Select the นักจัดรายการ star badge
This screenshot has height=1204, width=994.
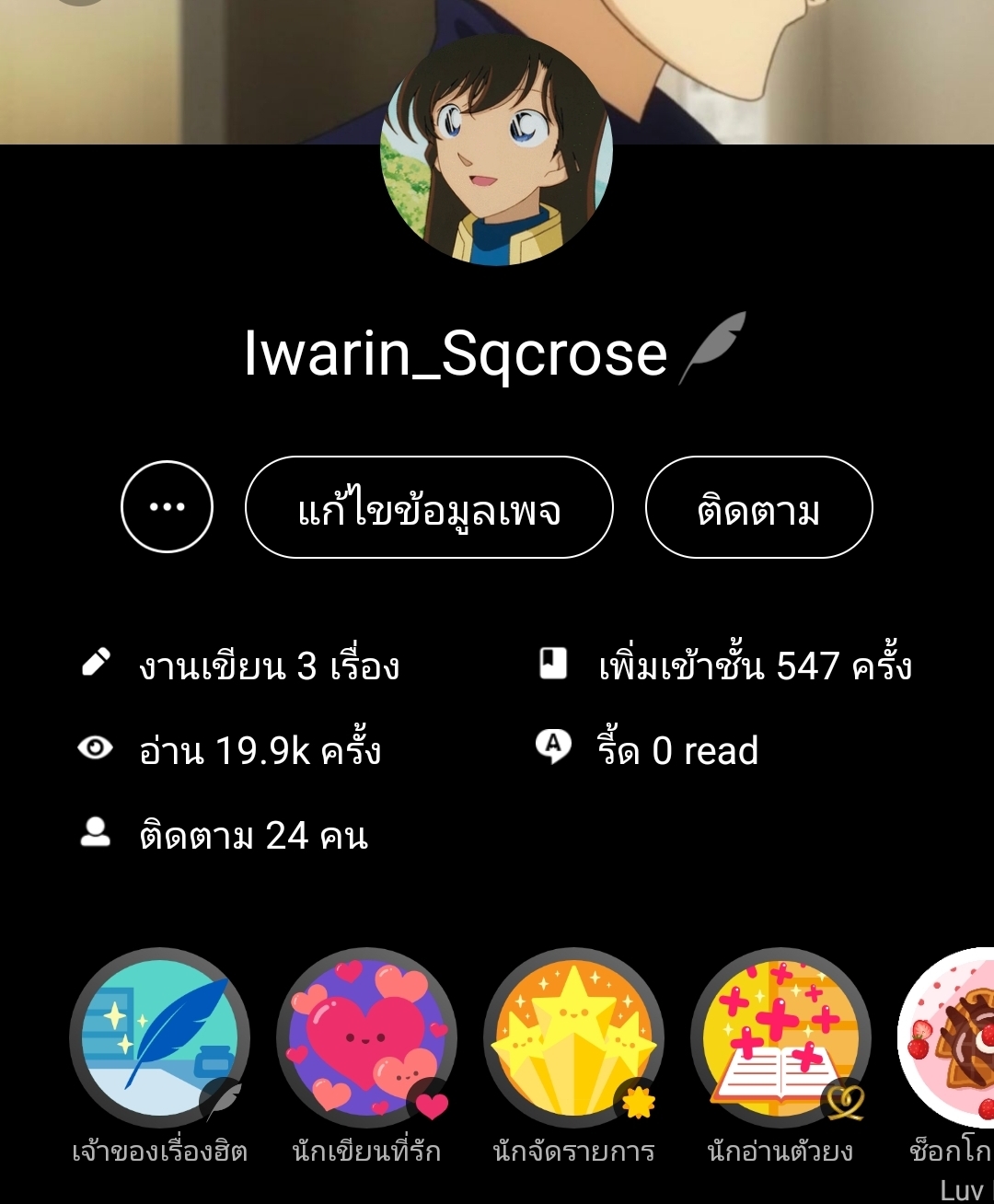[574, 1037]
